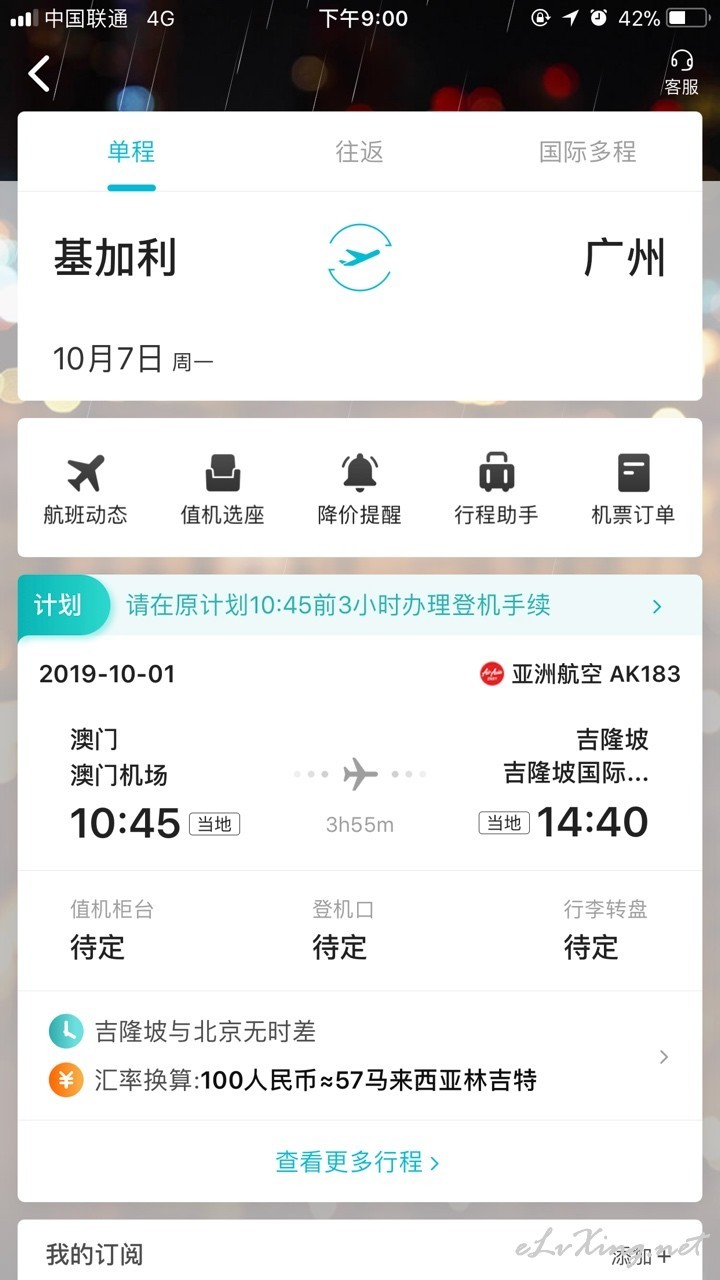This screenshot has width=720, height=1280.
Task: Open 值机选座 check-in seat selection
Action: pyautogui.click(x=222, y=489)
